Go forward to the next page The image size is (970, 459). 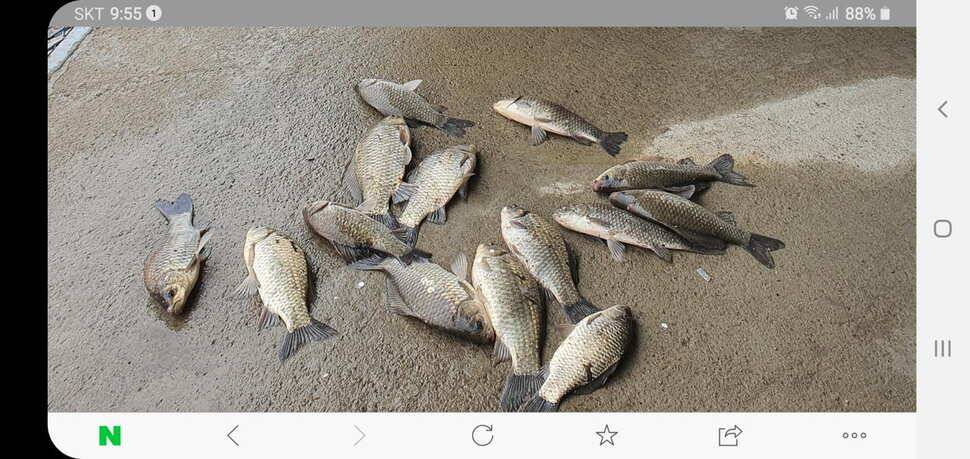pos(359,436)
